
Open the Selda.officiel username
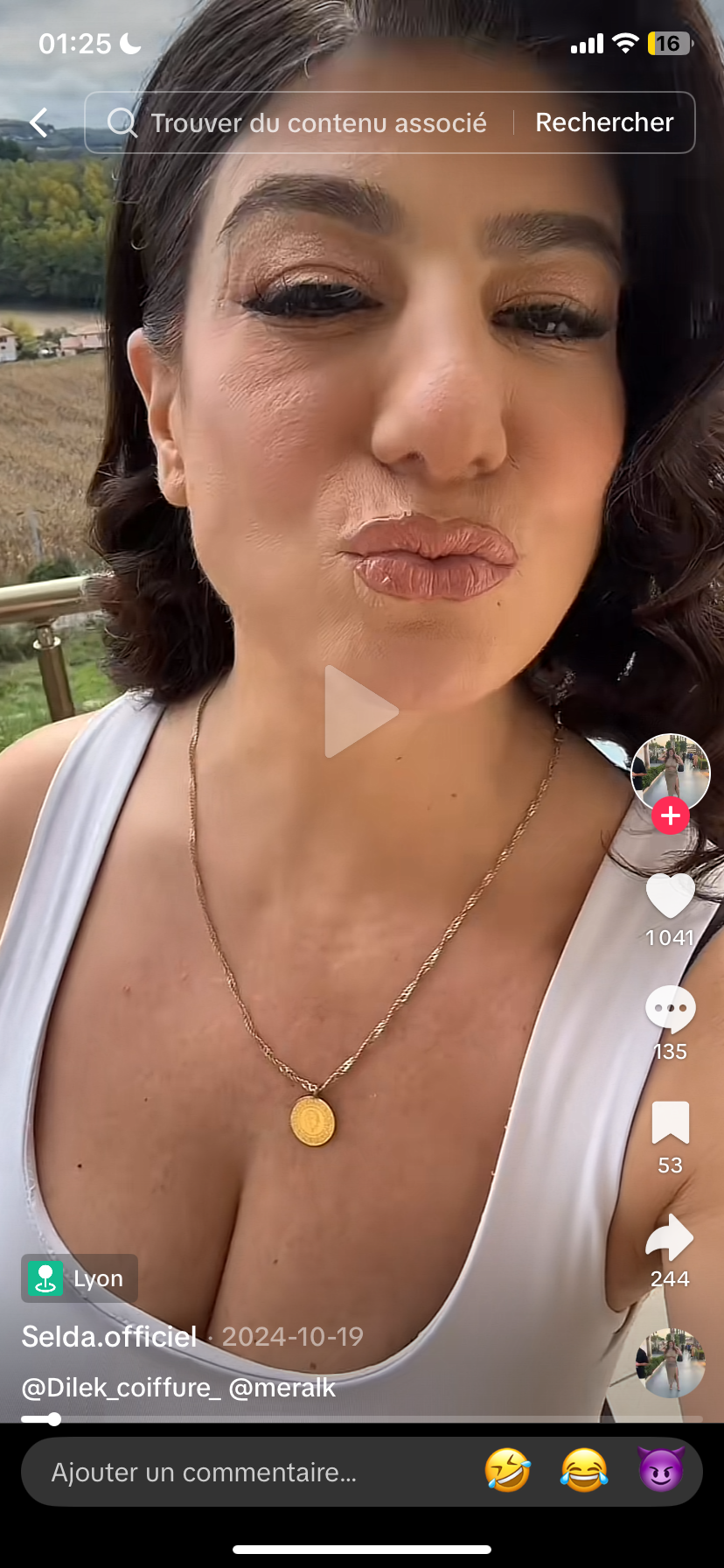[109, 1336]
